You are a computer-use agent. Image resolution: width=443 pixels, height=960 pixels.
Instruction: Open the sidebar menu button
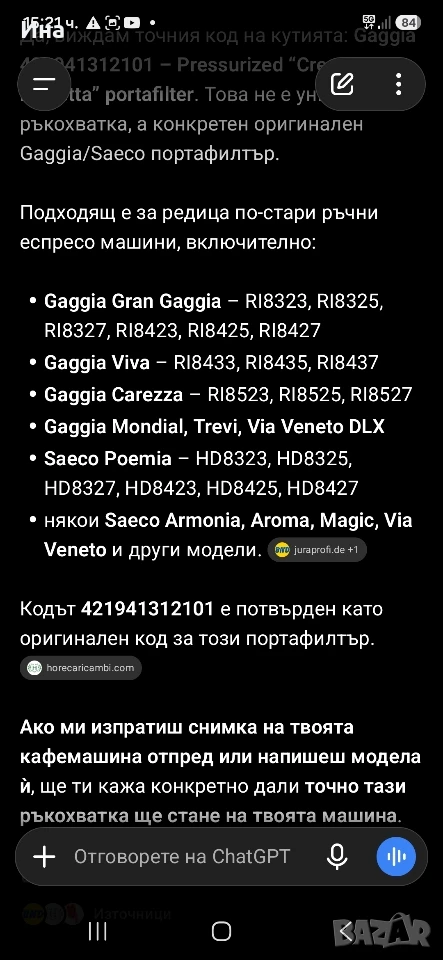point(44,84)
